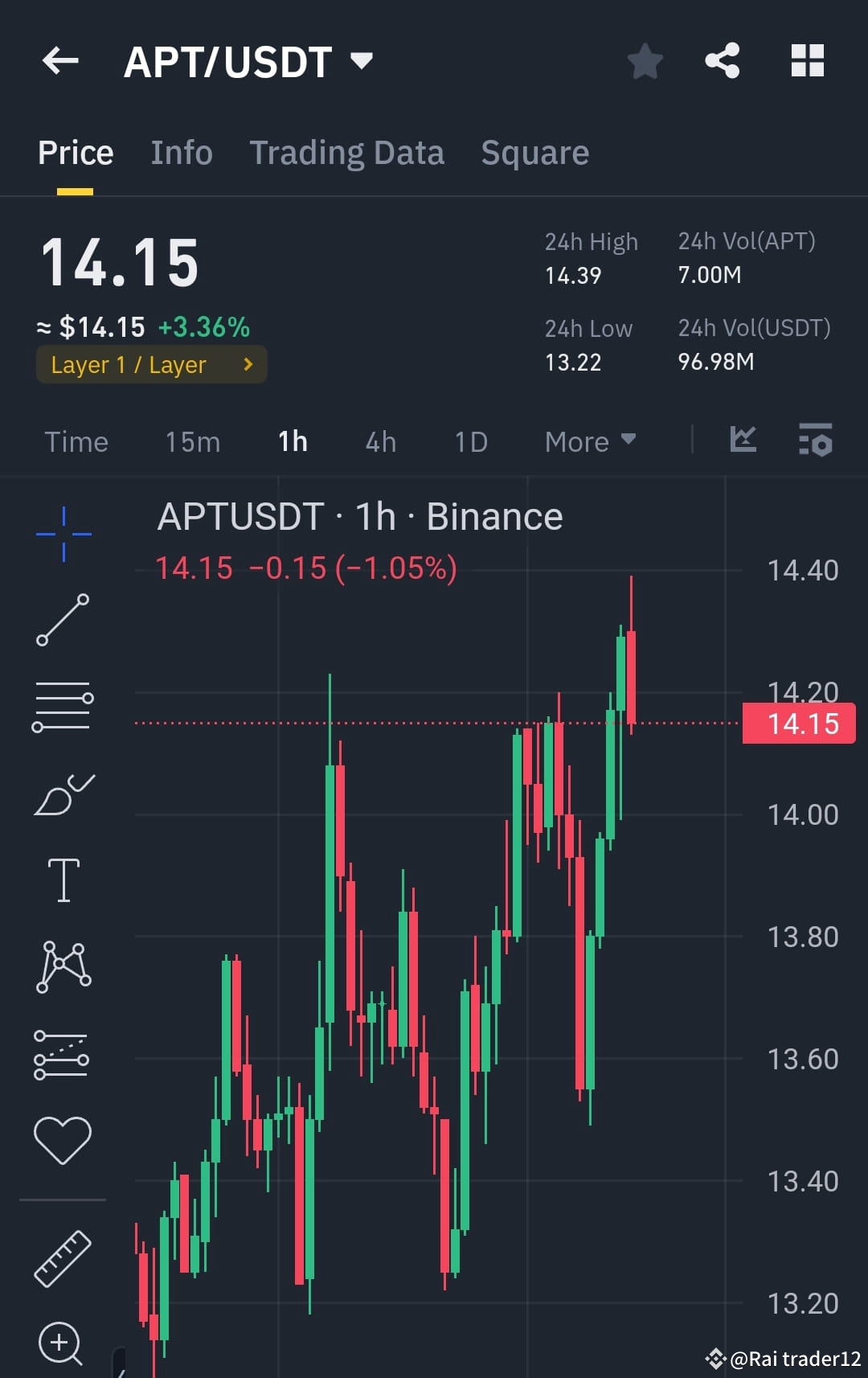Click the red 14.15 price label
This screenshot has height=1378, width=868.
point(798,723)
